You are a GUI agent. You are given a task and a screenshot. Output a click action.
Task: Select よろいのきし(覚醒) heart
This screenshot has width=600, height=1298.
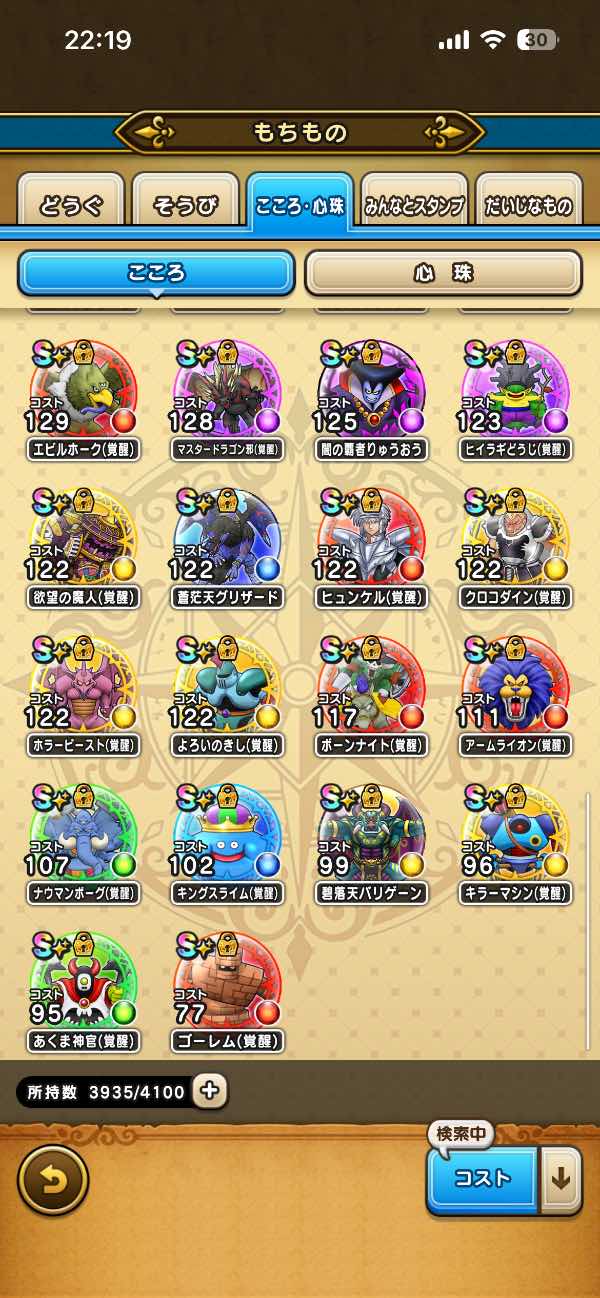click(227, 688)
